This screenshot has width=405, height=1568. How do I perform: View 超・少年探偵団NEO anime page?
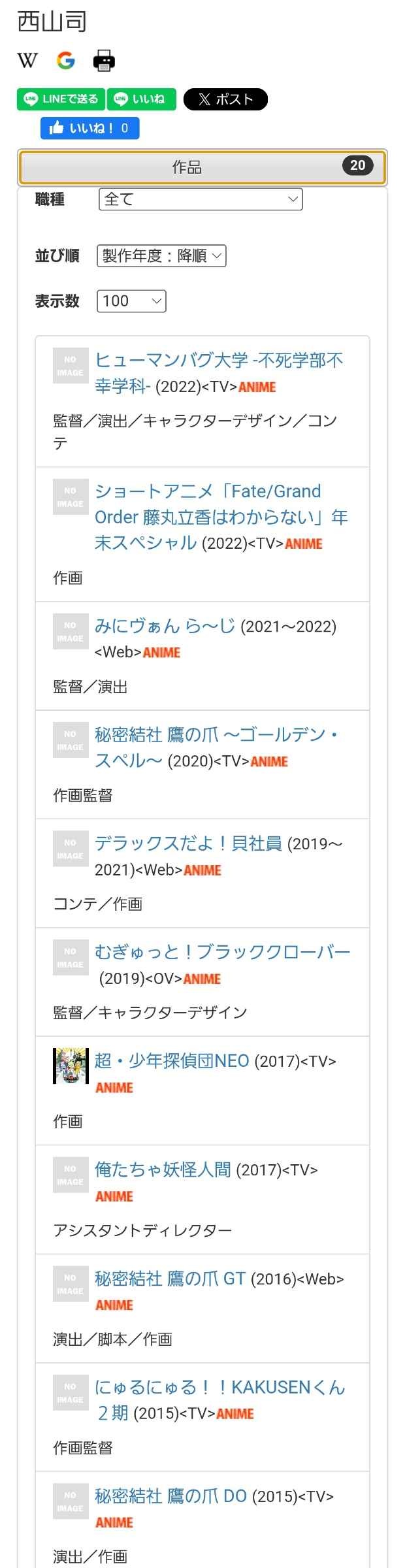click(172, 1060)
